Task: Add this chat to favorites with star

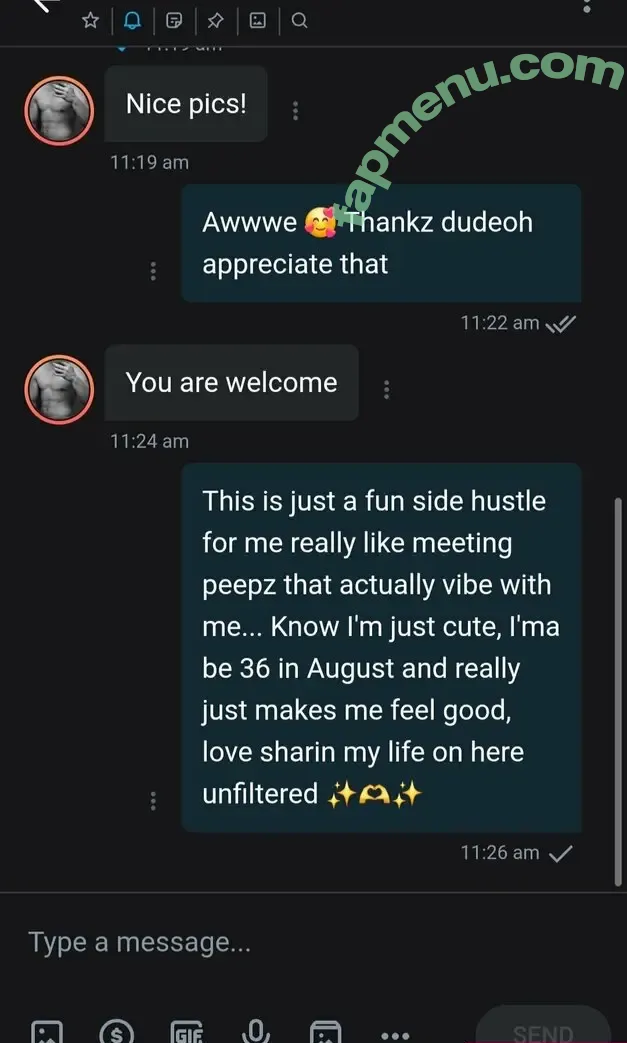Action: (91, 20)
